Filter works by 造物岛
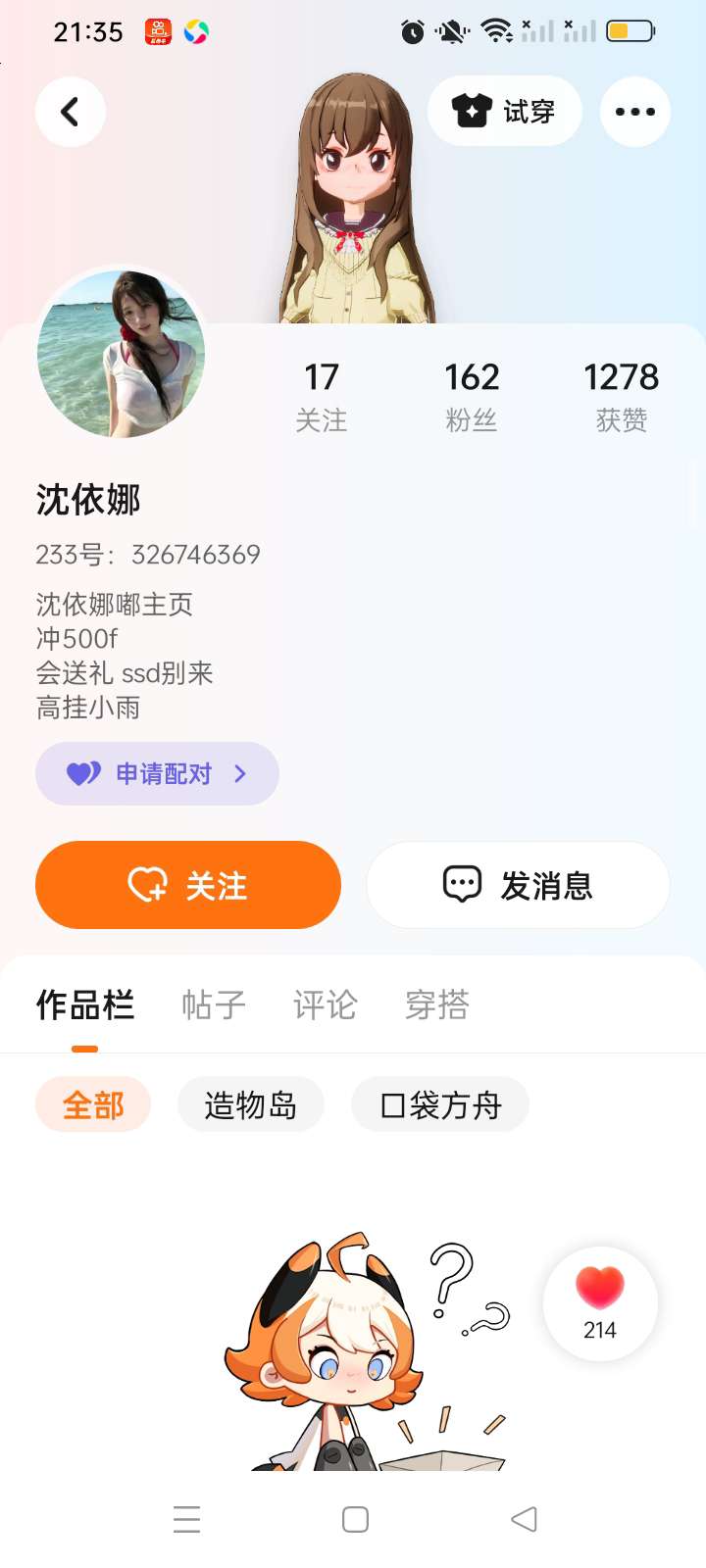This screenshot has height=1568, width=706. [250, 1105]
